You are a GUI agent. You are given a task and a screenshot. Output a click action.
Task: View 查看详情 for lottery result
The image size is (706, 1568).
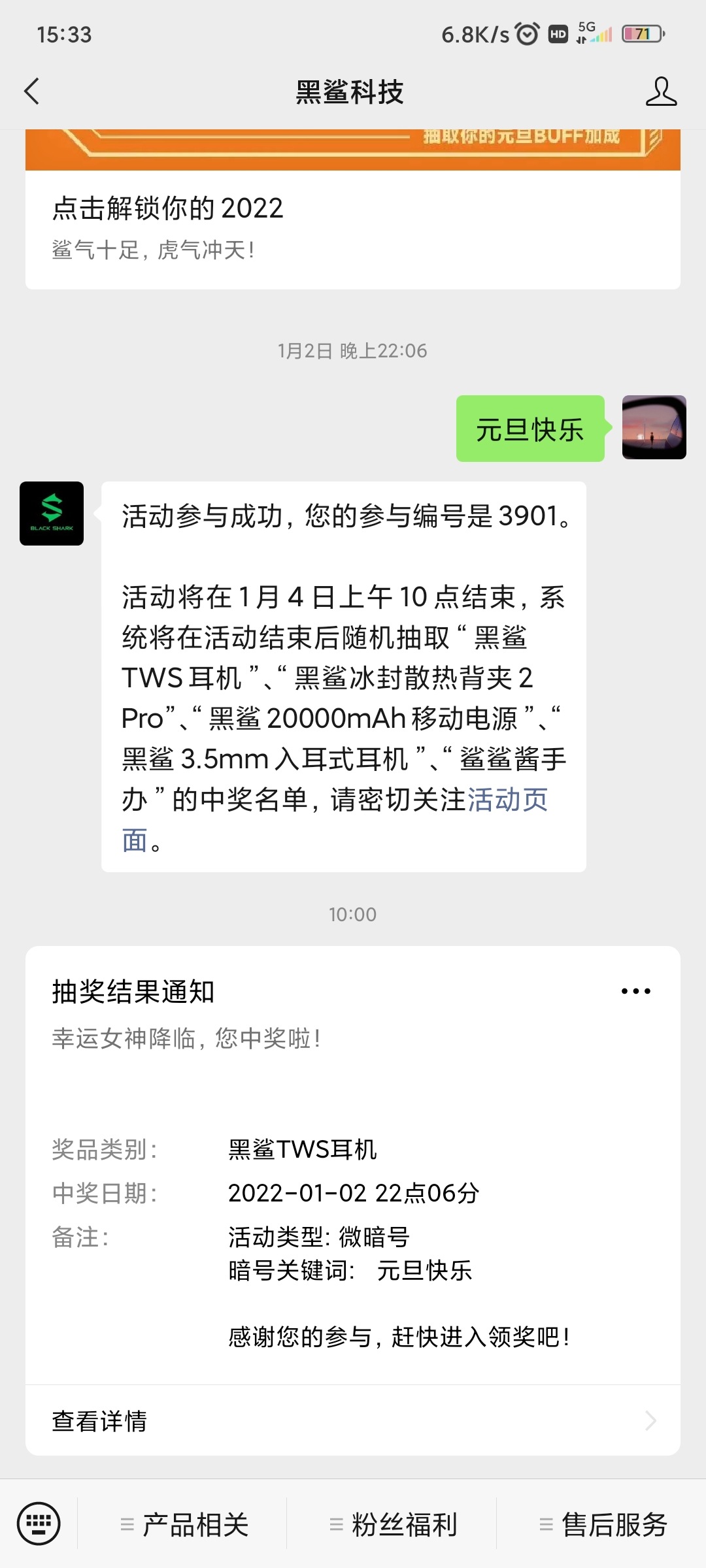click(x=353, y=1420)
